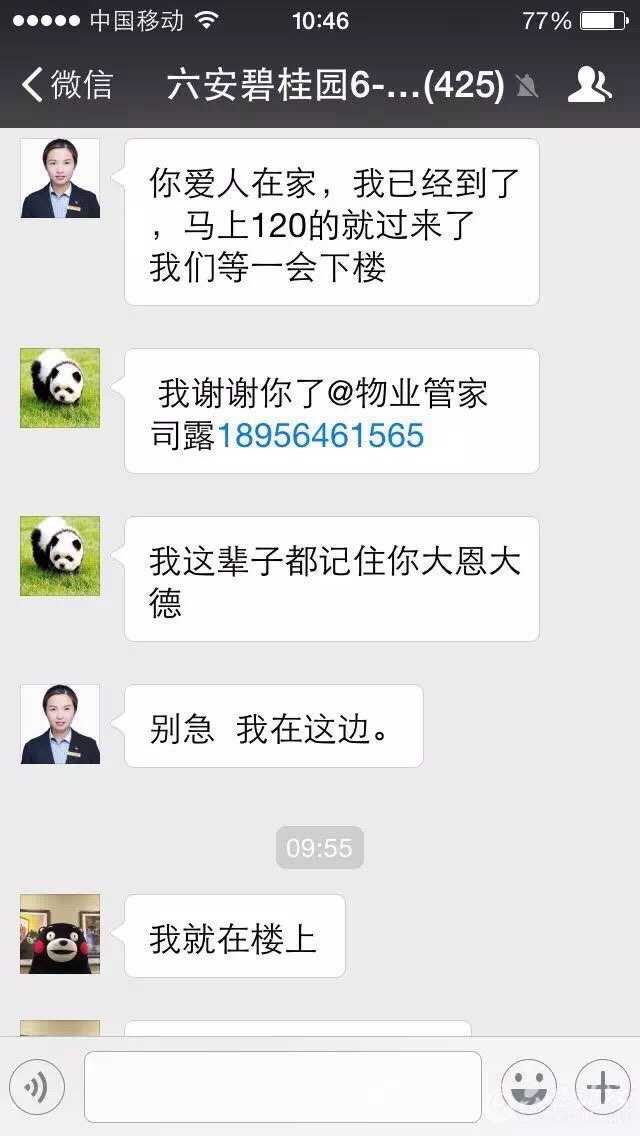Open the plus attachments menu
The width and height of the screenshot is (640, 1136).
coord(602,1087)
